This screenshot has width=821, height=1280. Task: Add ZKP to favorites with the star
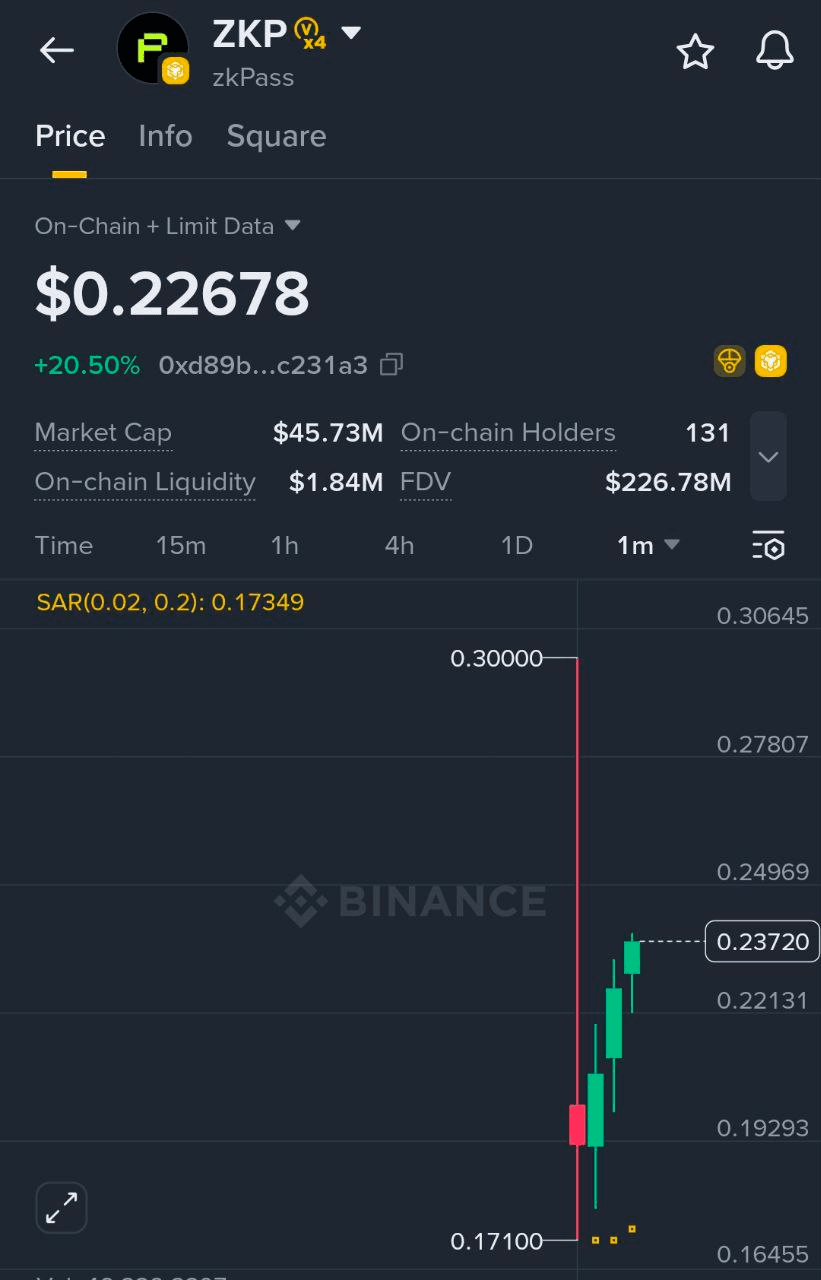[695, 52]
